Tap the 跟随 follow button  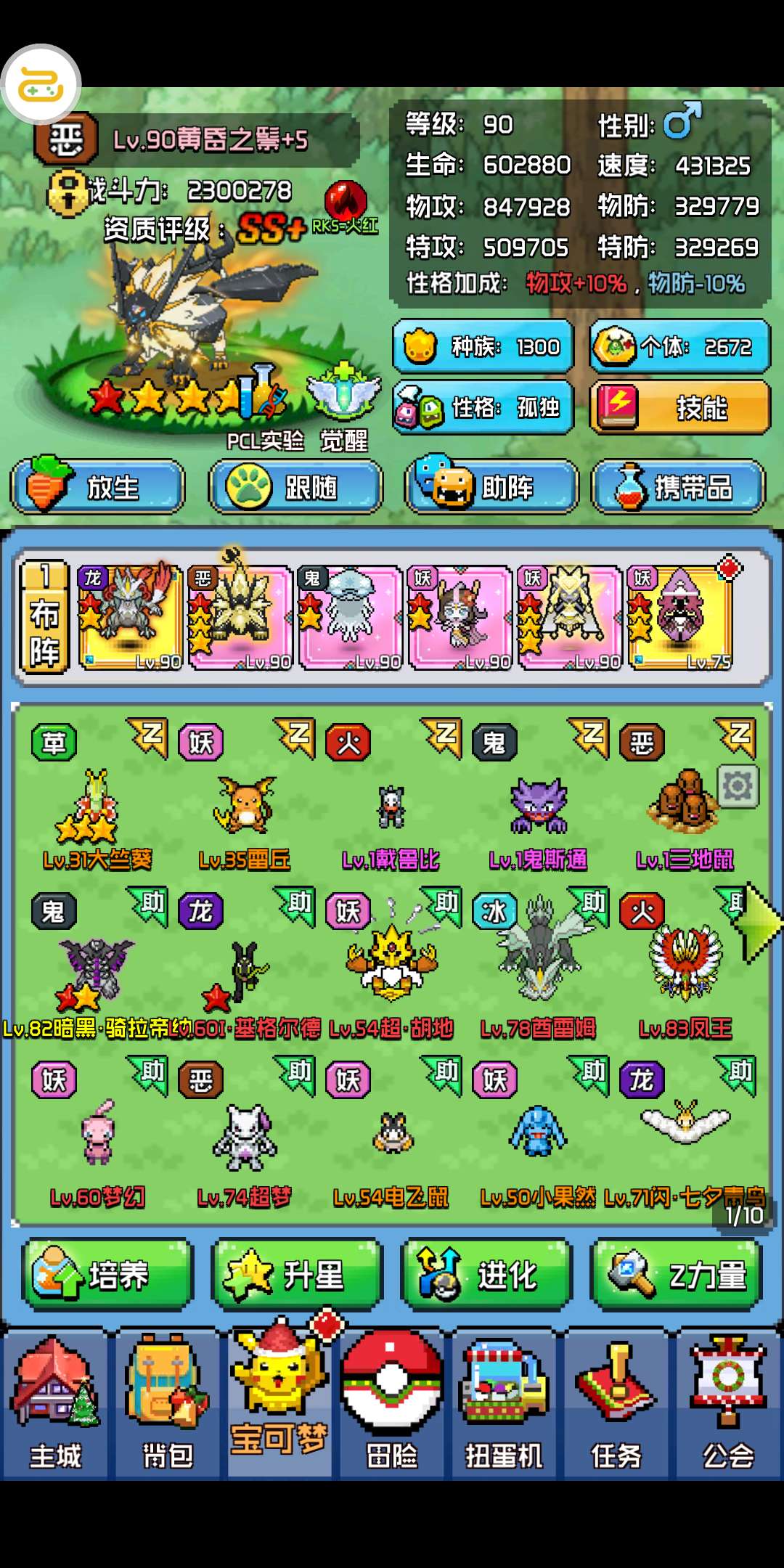click(x=295, y=486)
